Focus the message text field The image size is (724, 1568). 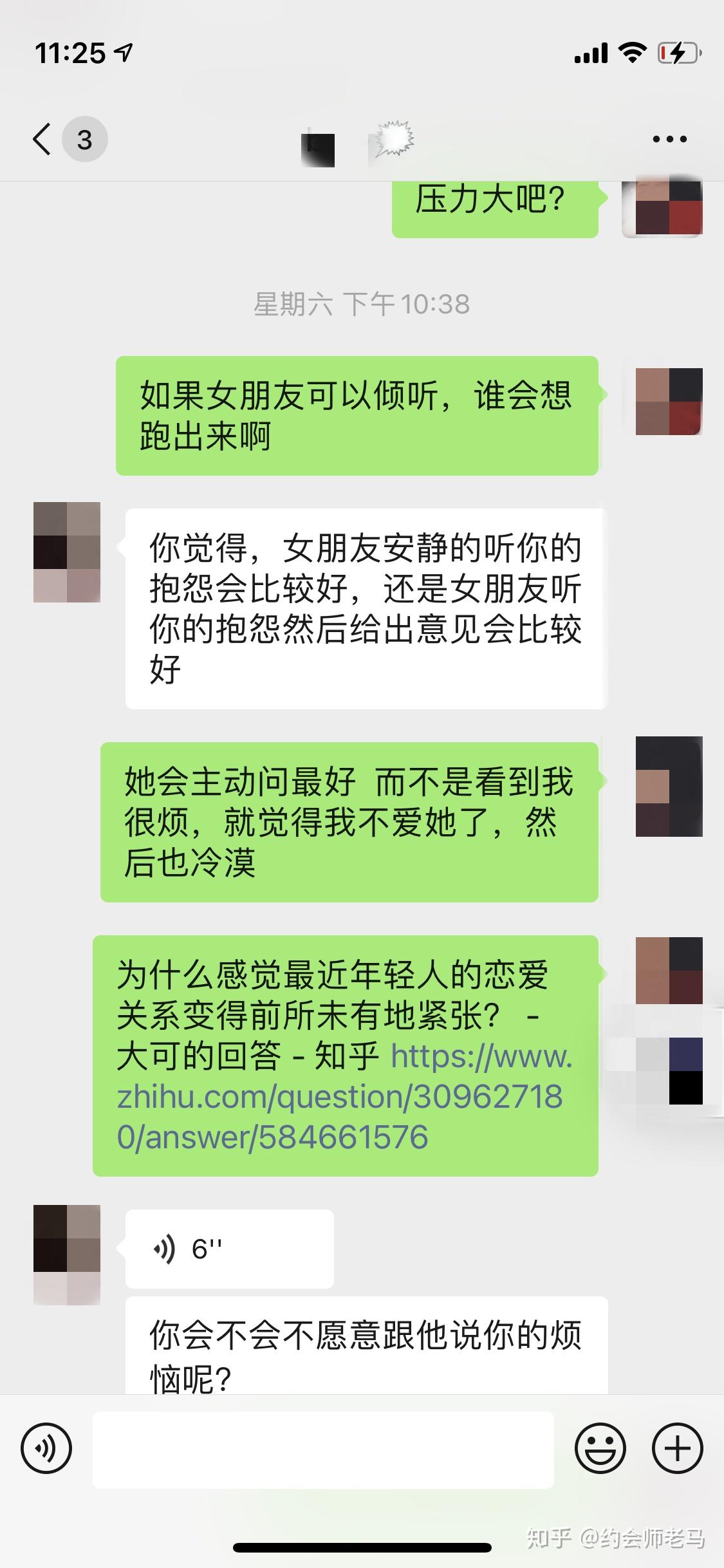323,1450
